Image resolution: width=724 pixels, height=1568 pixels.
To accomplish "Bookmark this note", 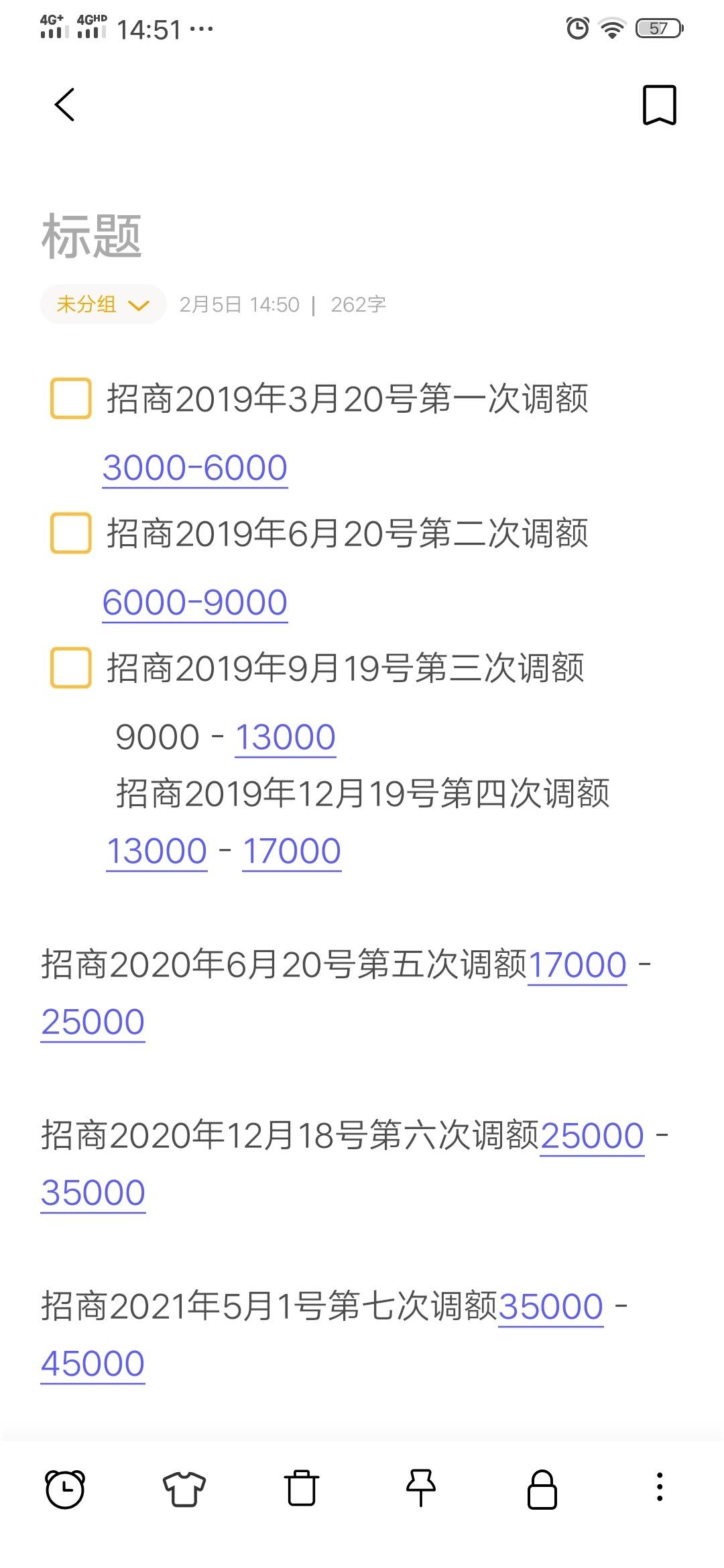I will [660, 105].
